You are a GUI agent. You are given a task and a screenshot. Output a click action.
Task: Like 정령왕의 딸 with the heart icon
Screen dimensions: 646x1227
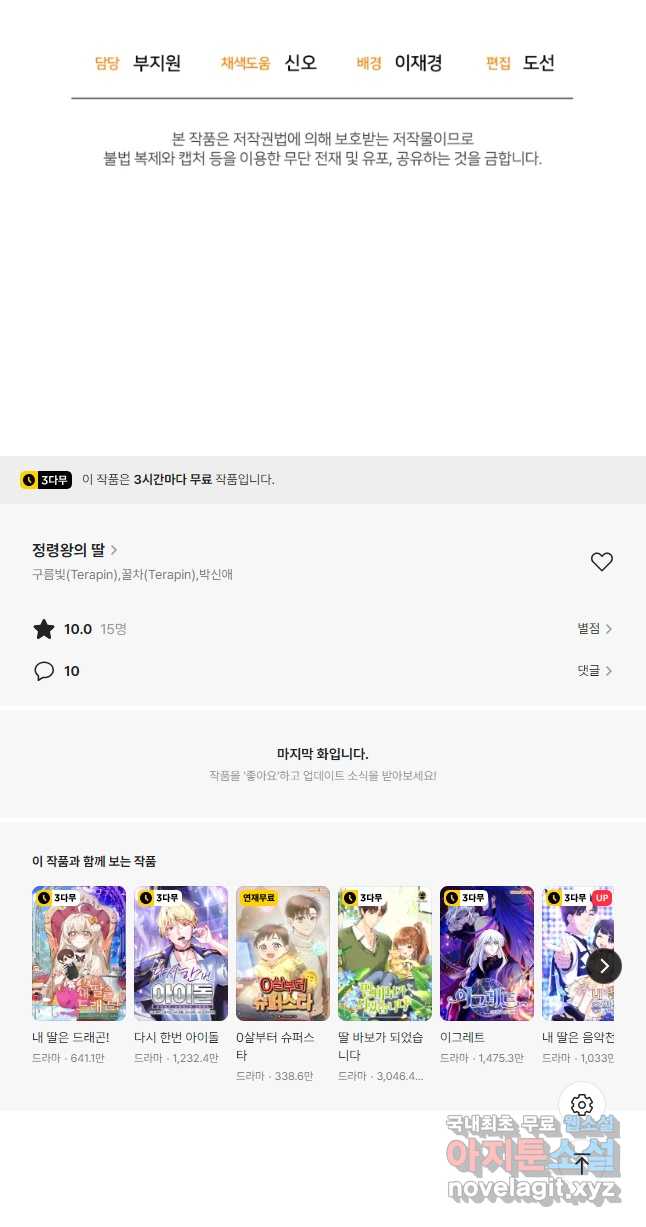pyautogui.click(x=601, y=562)
